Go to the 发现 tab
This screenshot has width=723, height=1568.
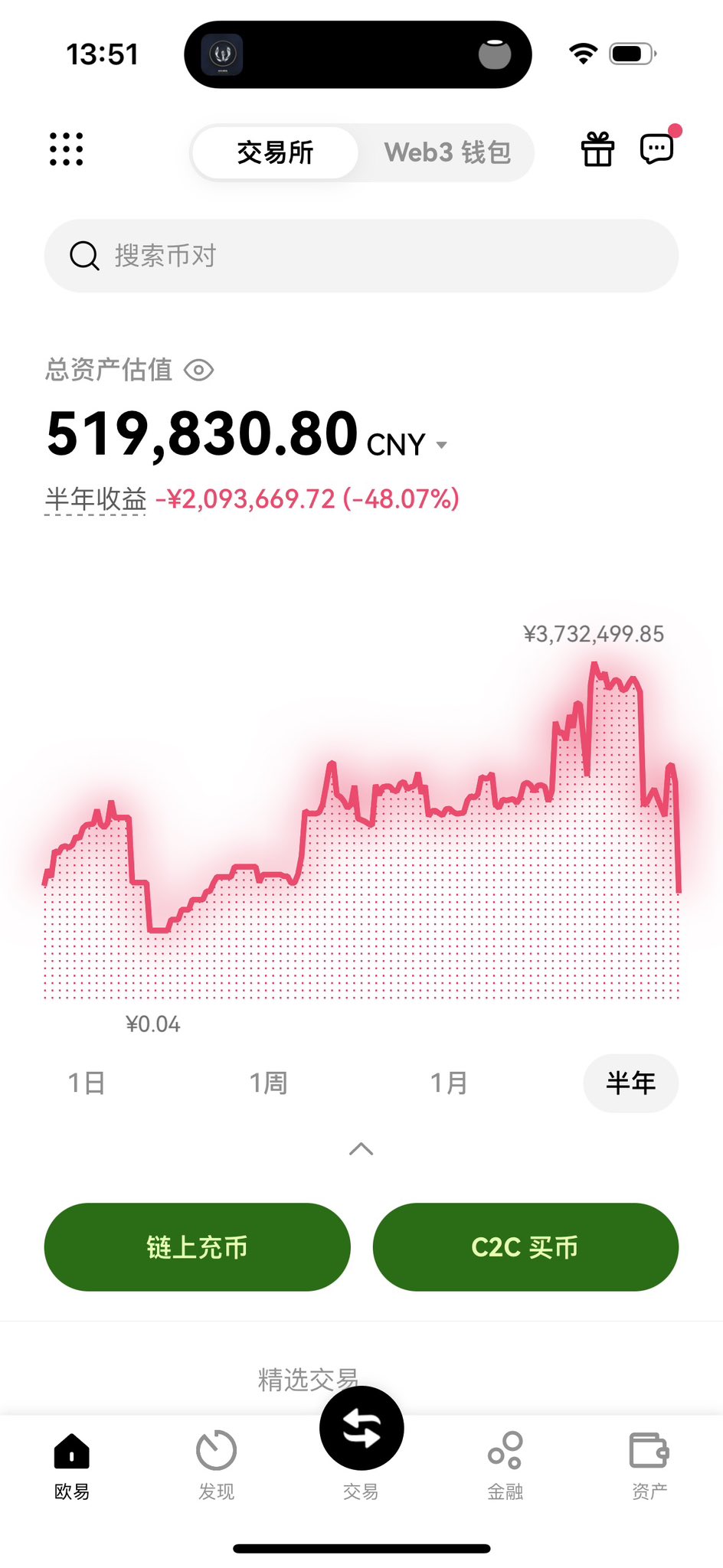coord(217,1464)
